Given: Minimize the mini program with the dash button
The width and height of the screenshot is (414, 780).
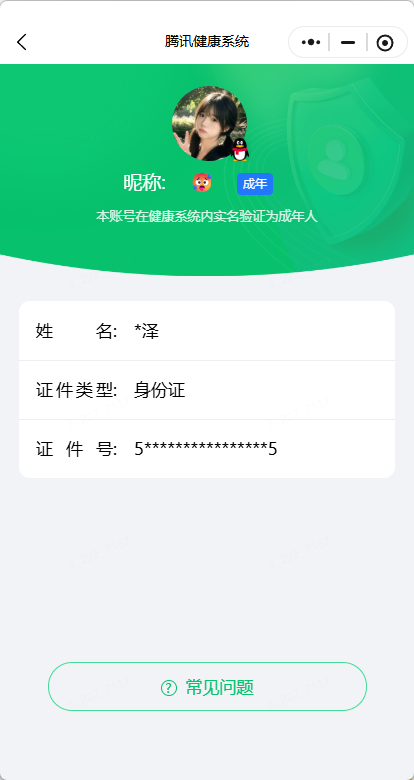Looking at the screenshot, I should [x=348, y=42].
